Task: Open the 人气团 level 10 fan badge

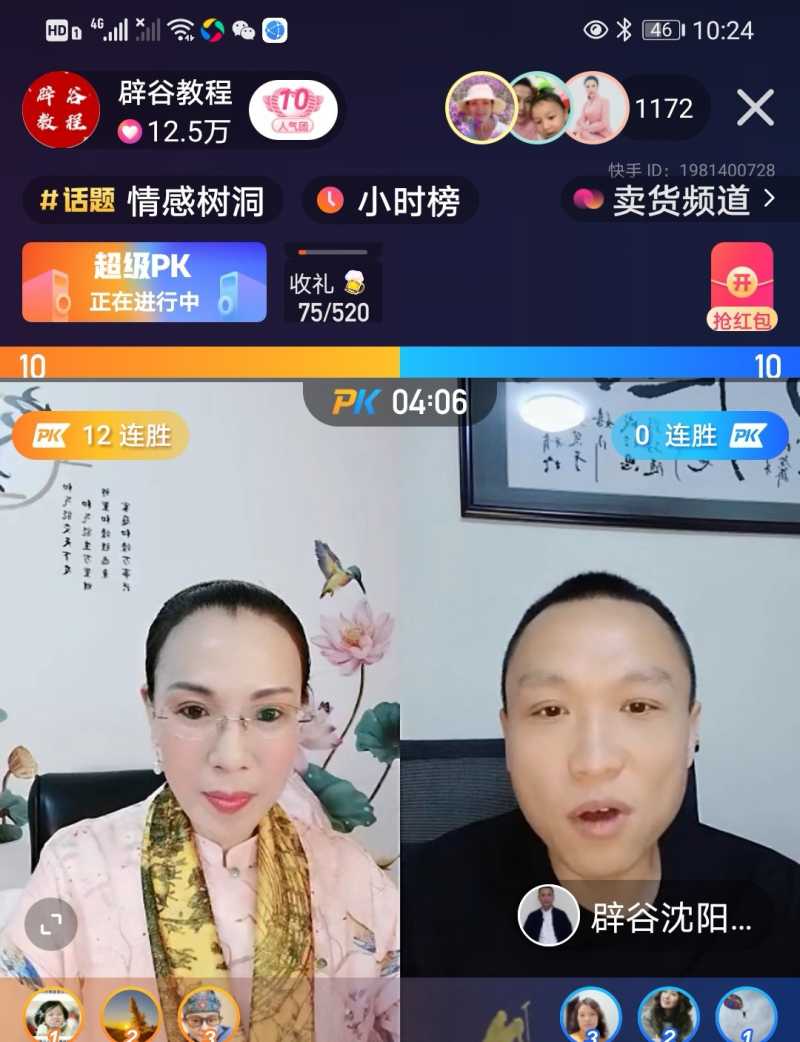Action: point(299,110)
